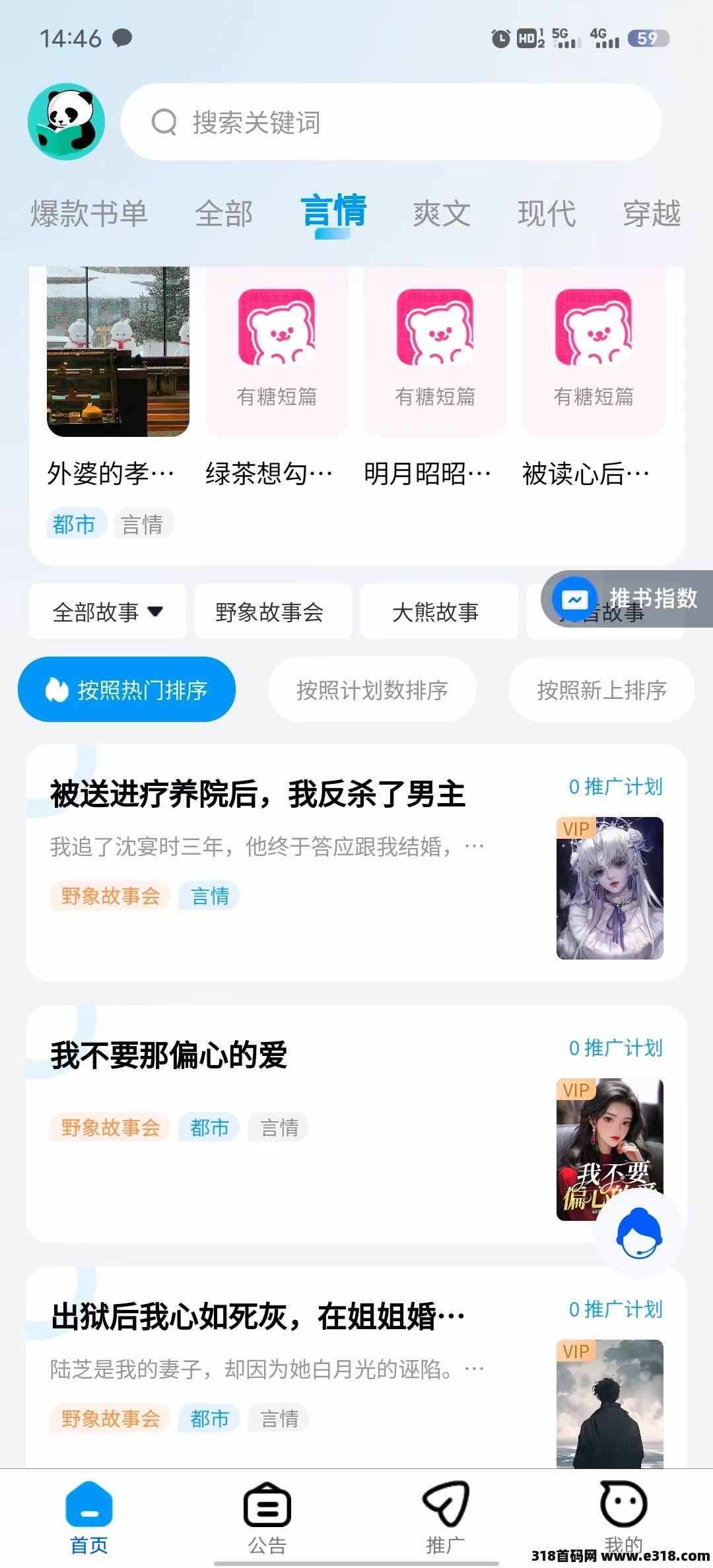Switch to the 爽文 tab
713x1568 pixels.
click(442, 214)
